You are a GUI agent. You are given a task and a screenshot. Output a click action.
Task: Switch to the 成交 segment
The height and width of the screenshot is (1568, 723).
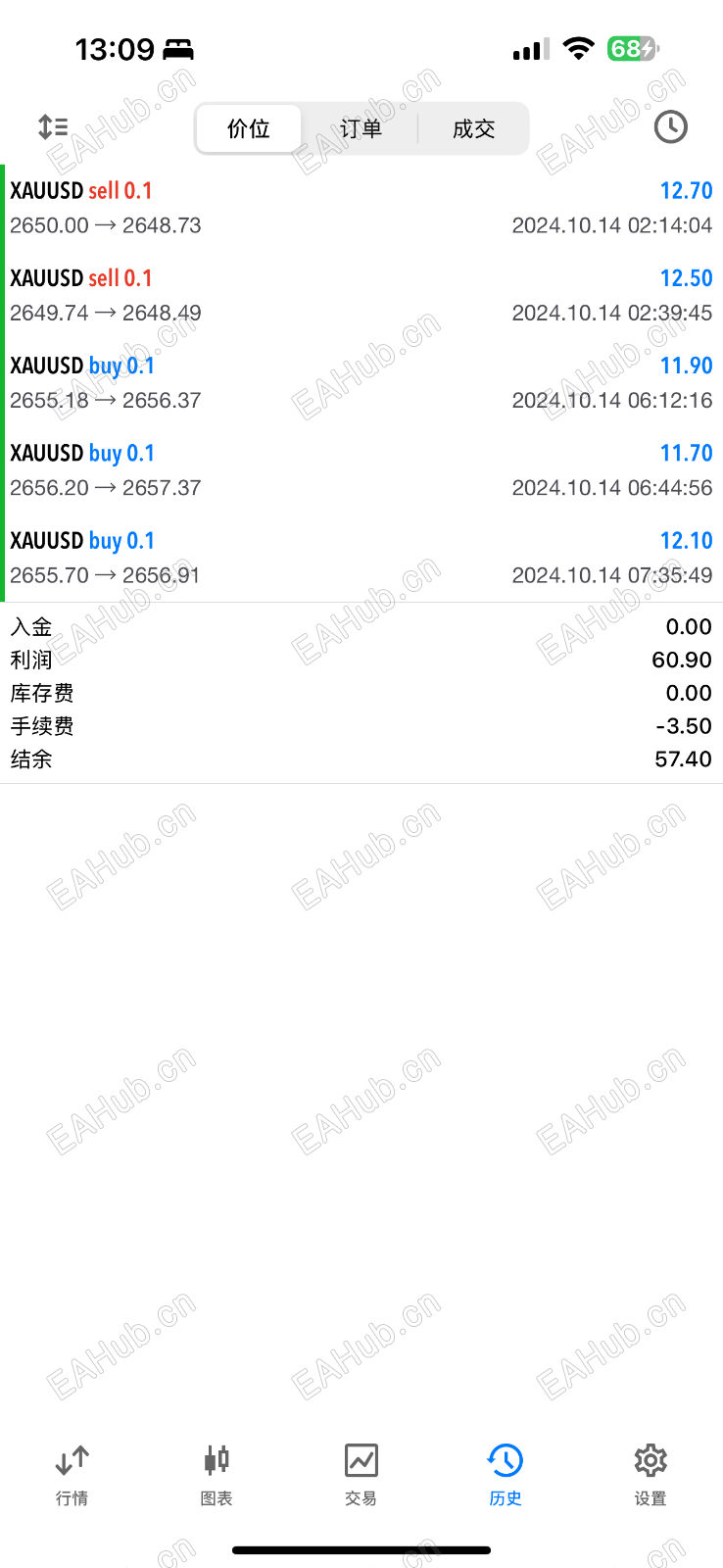tap(473, 128)
